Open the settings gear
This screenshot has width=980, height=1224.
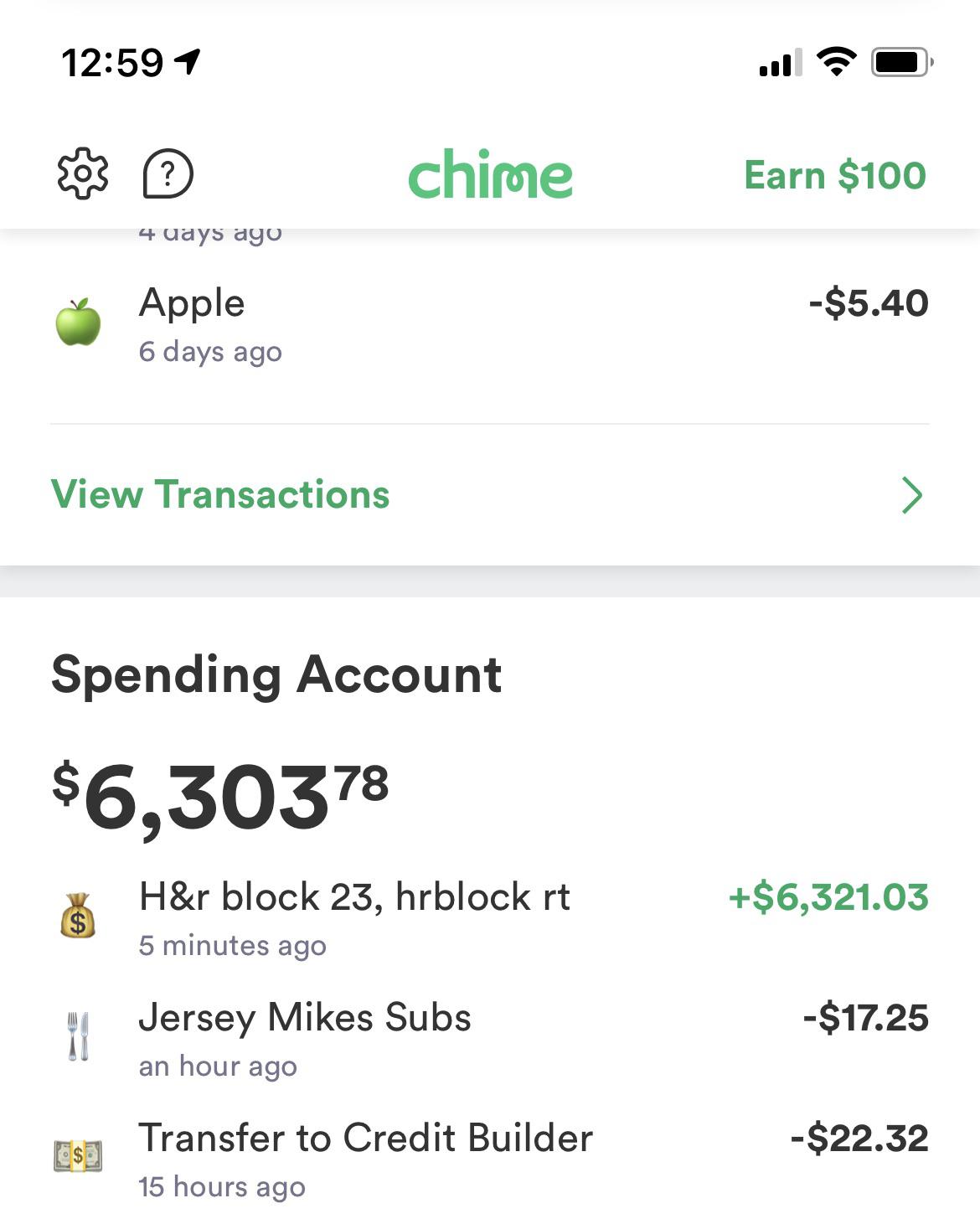(x=84, y=173)
